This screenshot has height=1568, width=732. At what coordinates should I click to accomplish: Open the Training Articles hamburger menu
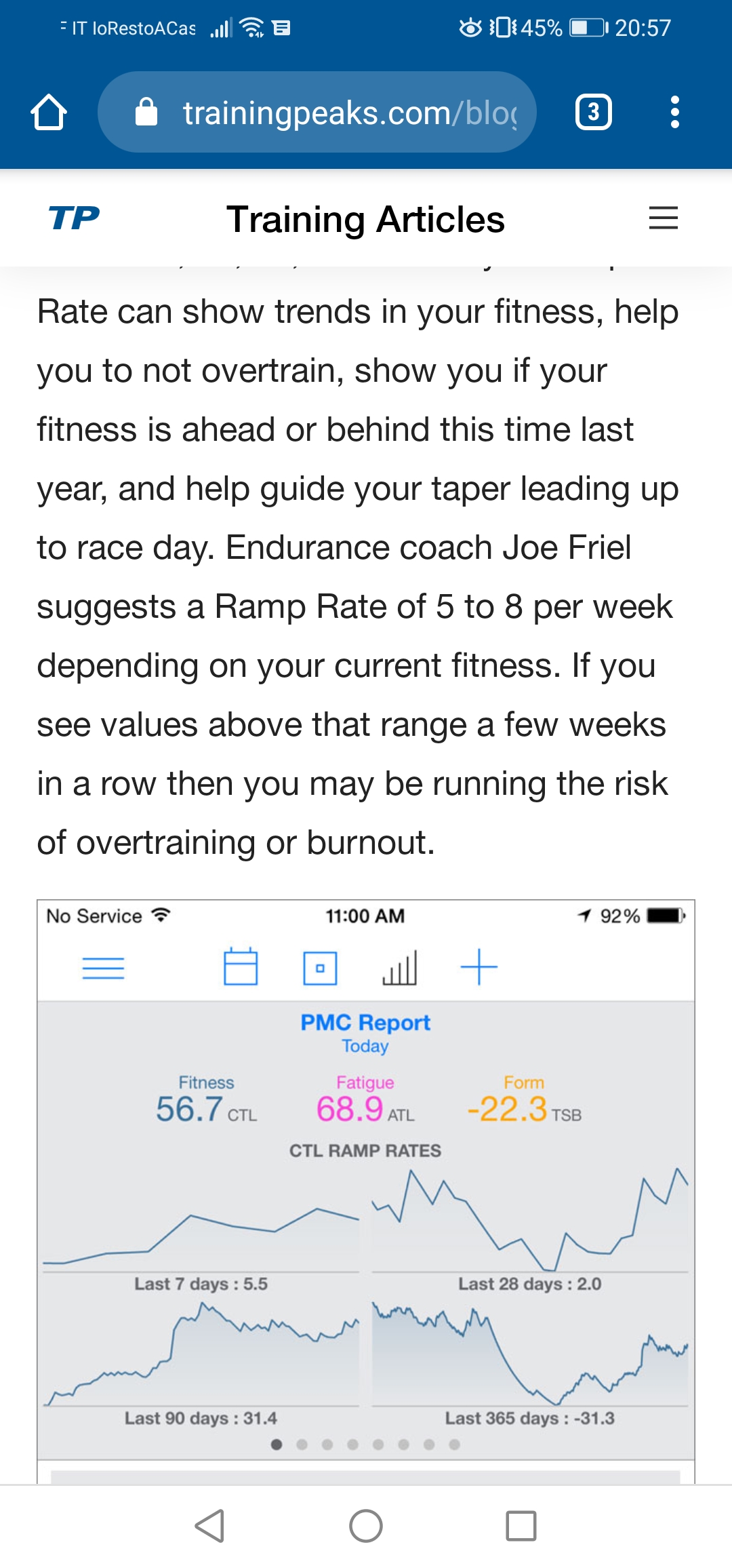click(664, 218)
